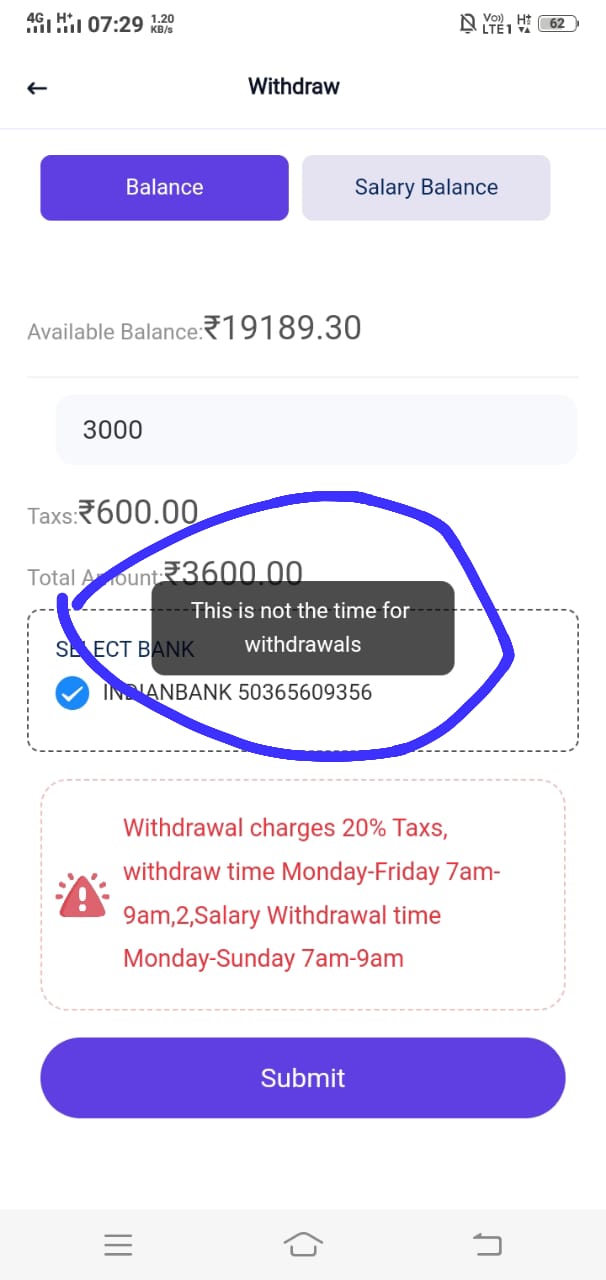Select the INDIANBANK 50365609356 account
Viewport: 606px width, 1280px height.
72,692
